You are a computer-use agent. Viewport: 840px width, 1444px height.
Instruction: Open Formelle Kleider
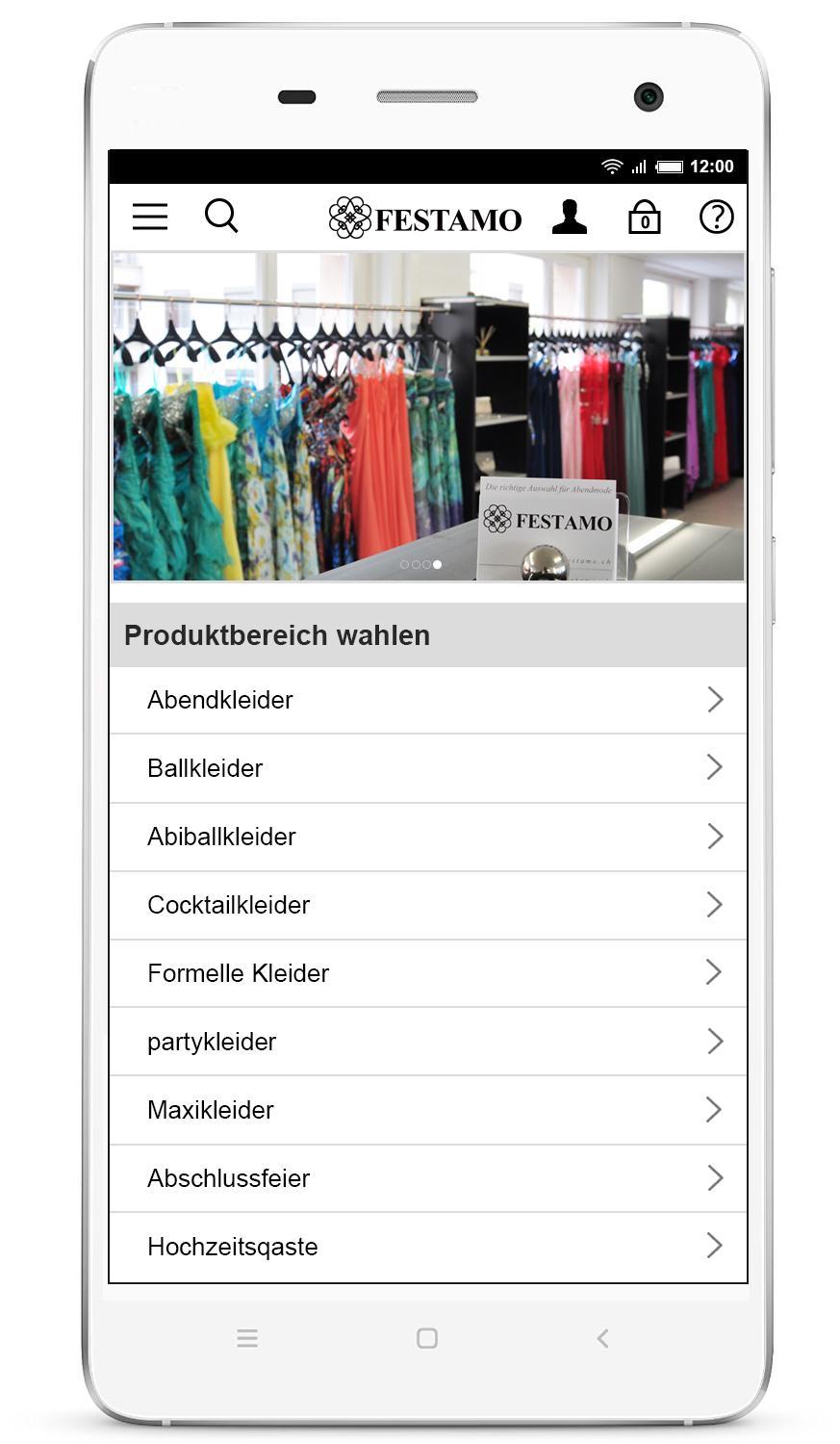pyautogui.click(x=428, y=973)
